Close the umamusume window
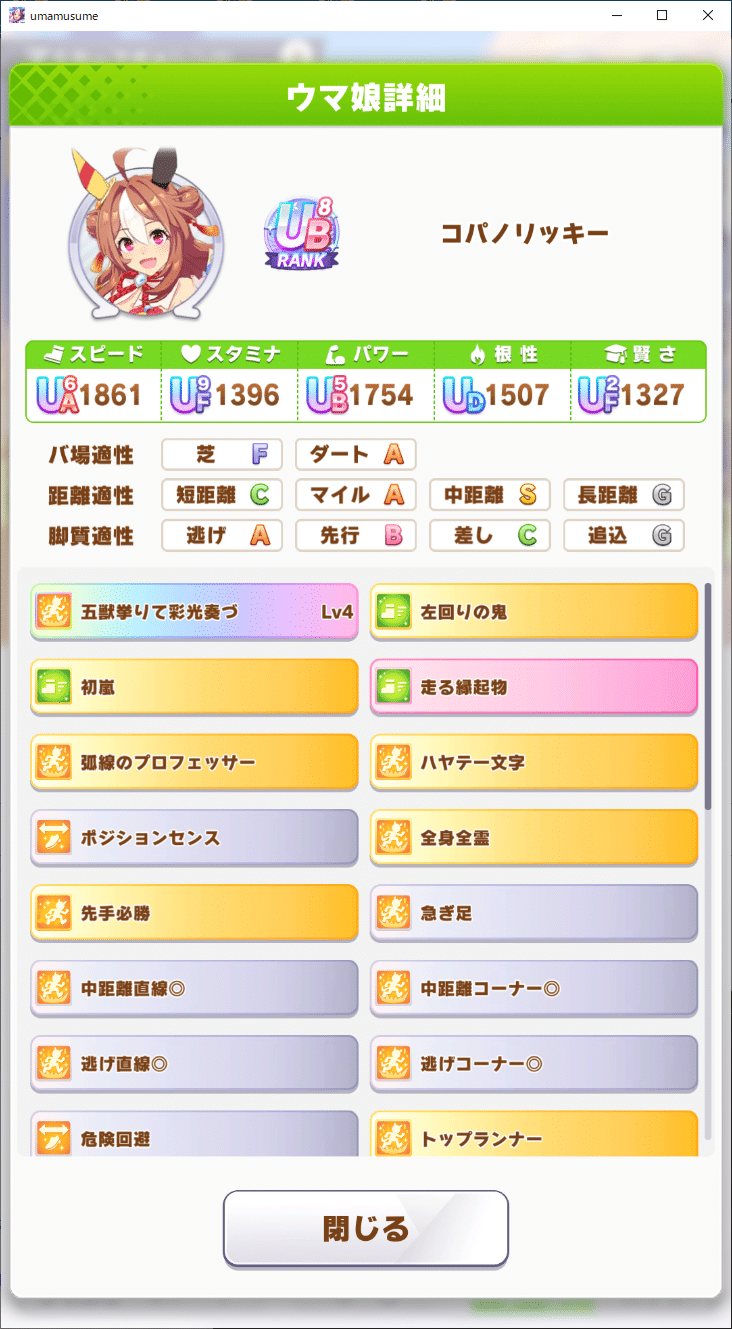Screen dimensions: 732x1329 click(707, 15)
